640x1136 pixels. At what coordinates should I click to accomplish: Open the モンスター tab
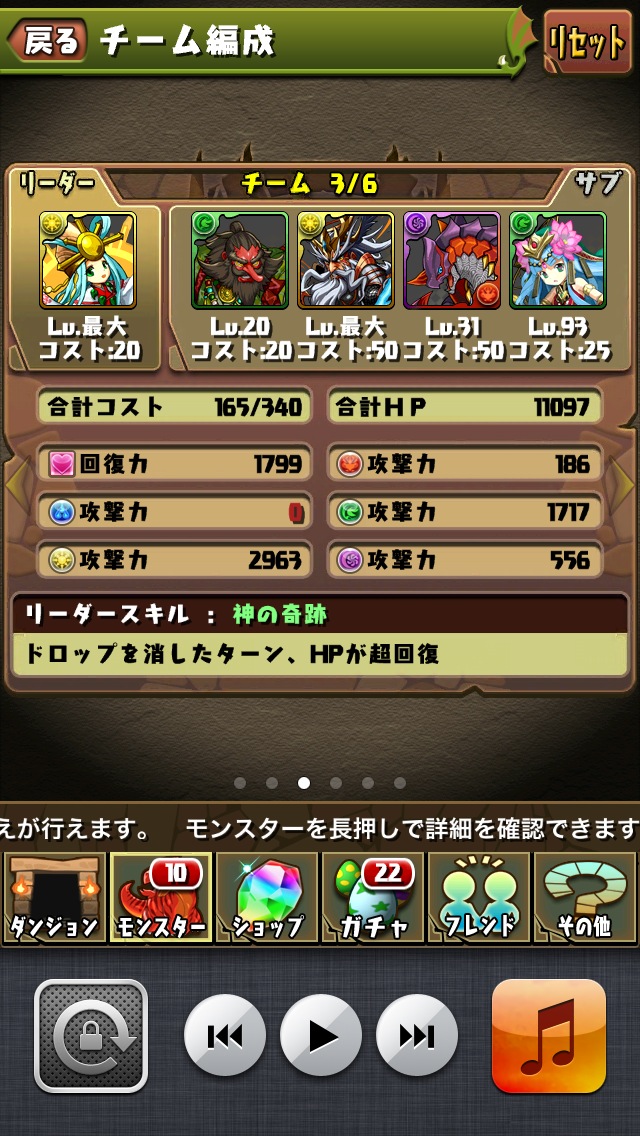pos(160,897)
